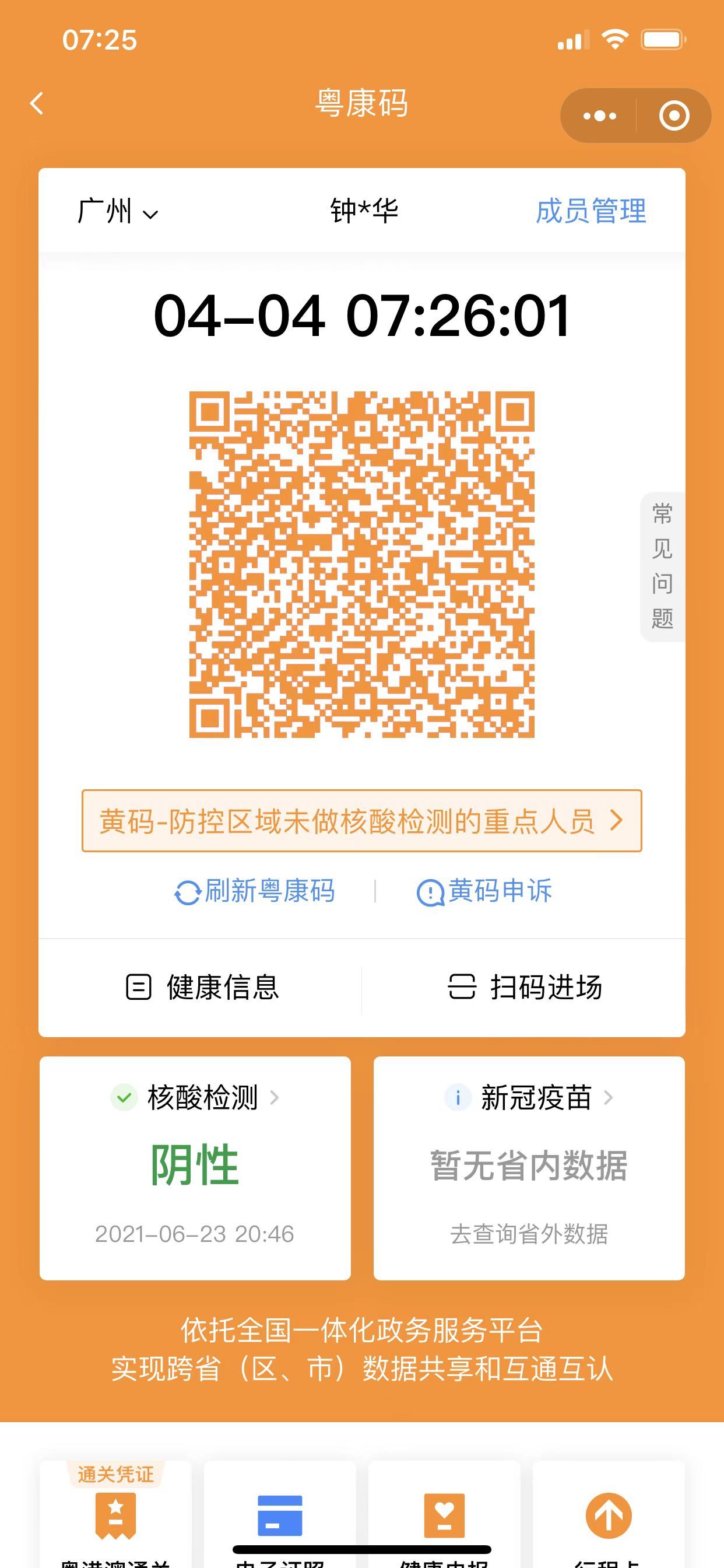Select 扫码进场 to scan for entry
724x1568 pixels.
pyautogui.click(x=525, y=986)
